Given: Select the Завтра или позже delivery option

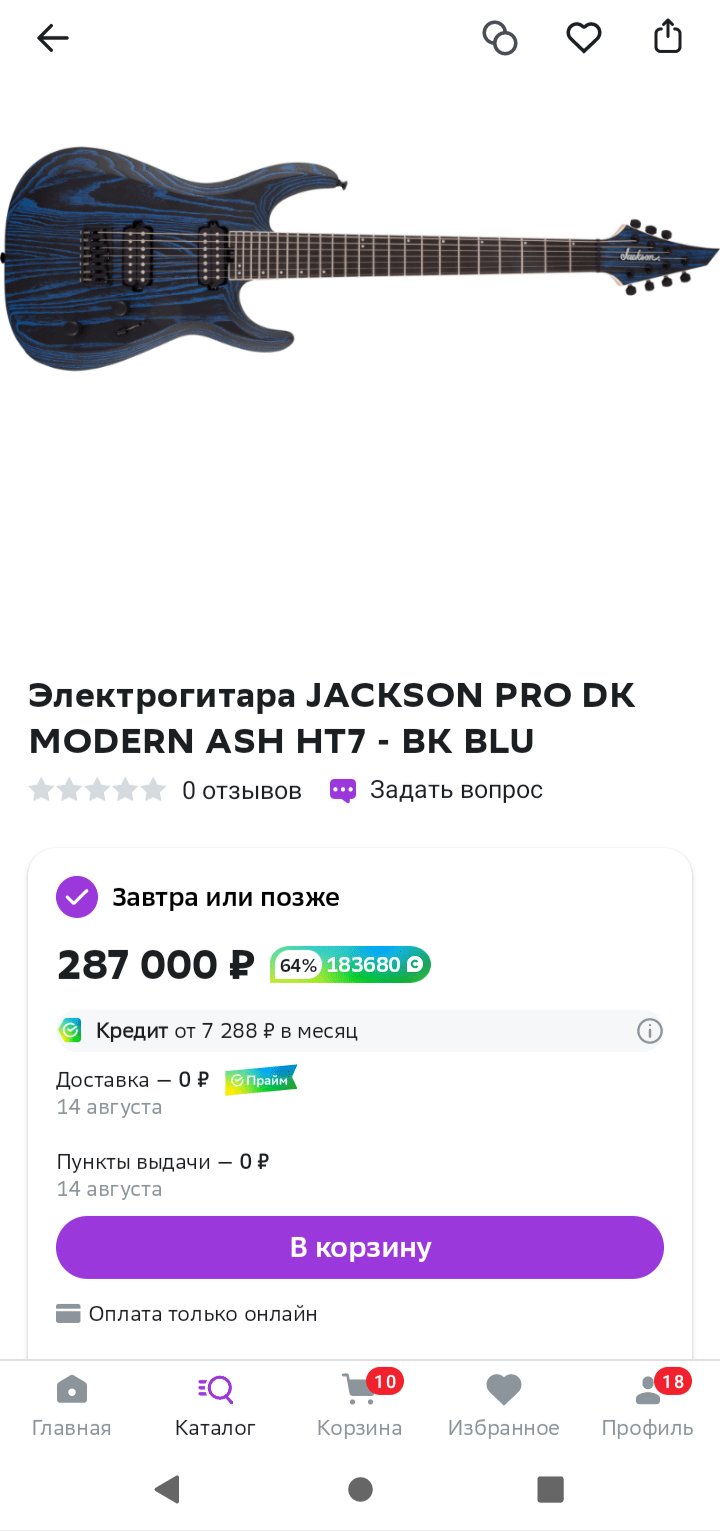Looking at the screenshot, I should tap(77, 897).
